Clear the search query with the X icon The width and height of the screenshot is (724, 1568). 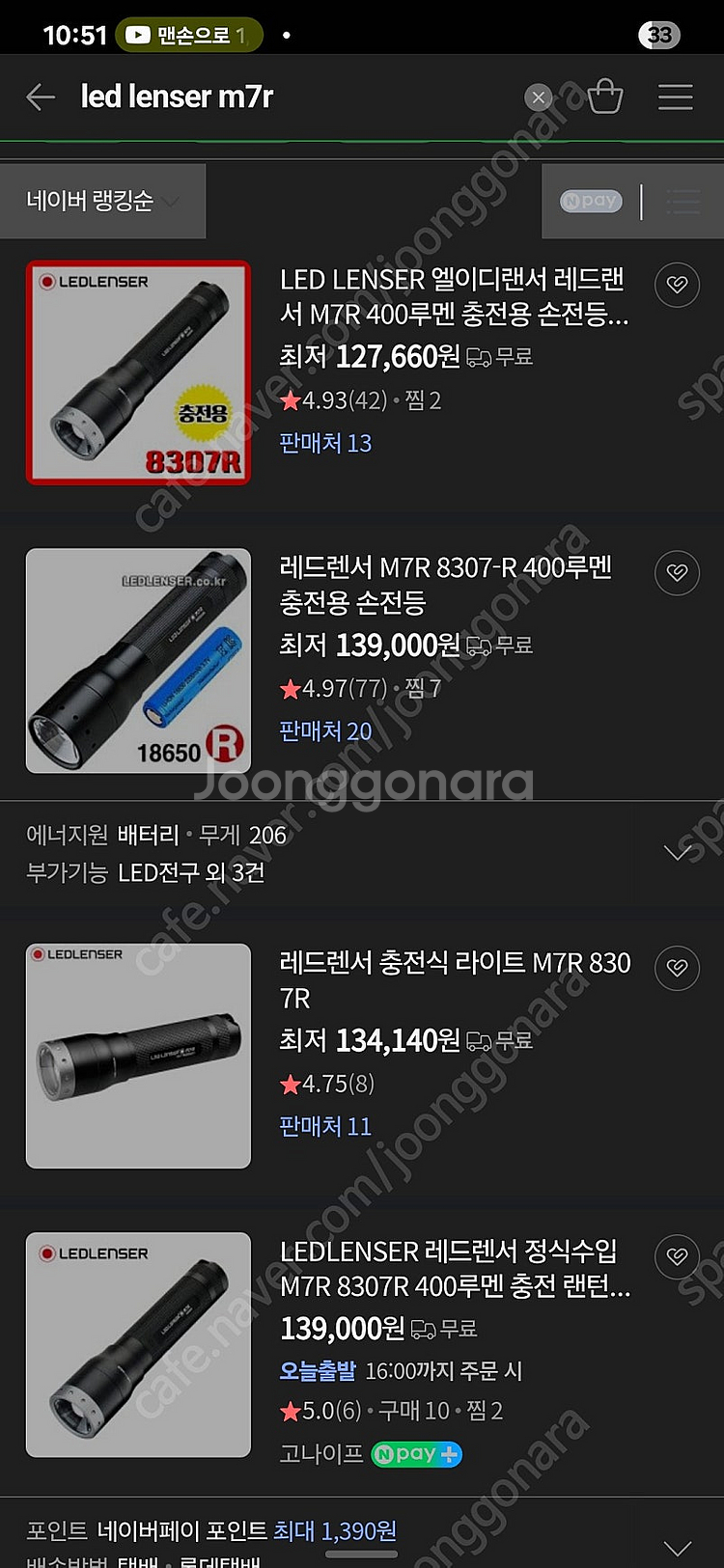tap(538, 96)
